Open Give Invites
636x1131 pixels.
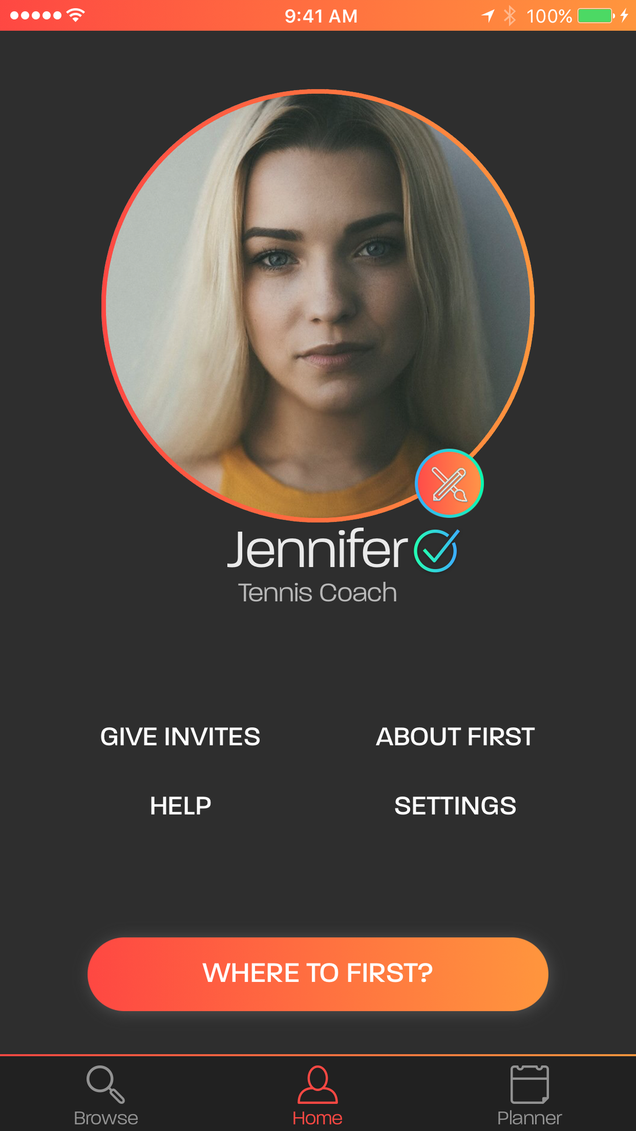(x=180, y=737)
